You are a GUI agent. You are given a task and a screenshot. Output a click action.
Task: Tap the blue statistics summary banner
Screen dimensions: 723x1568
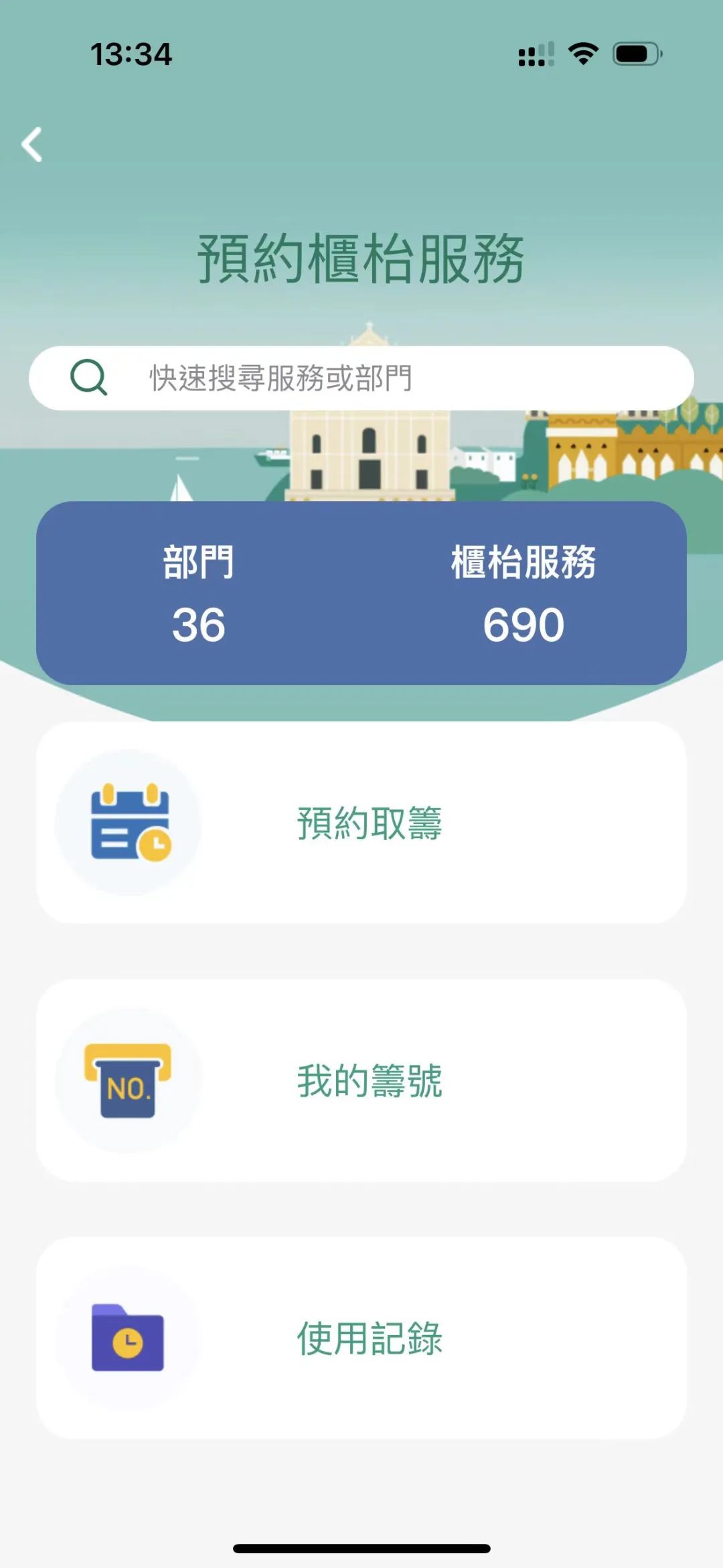(x=361, y=589)
